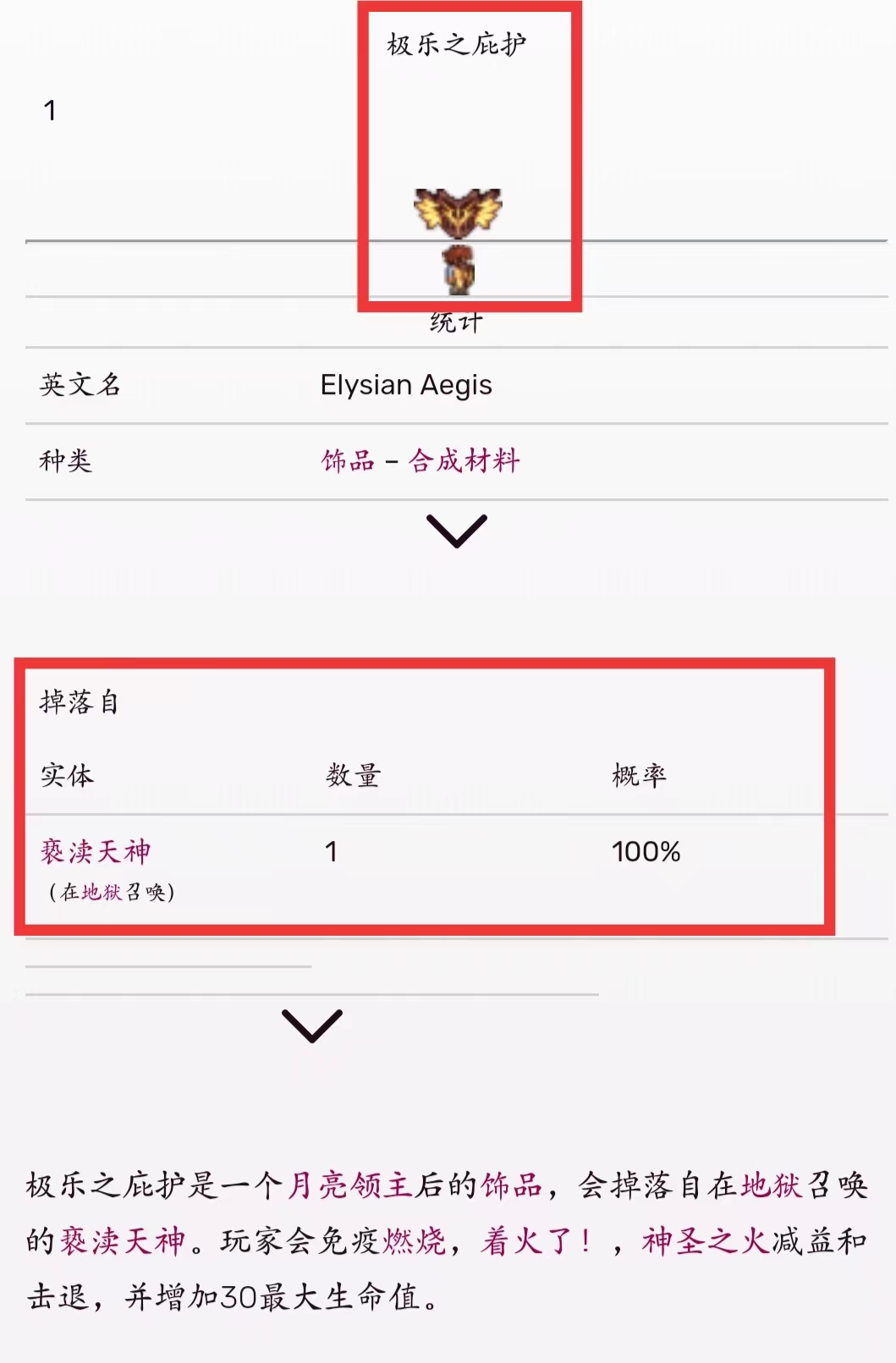Open the 亵渎天神 link in the description paragraph
This screenshot has width=896, height=1363.
point(122,1241)
